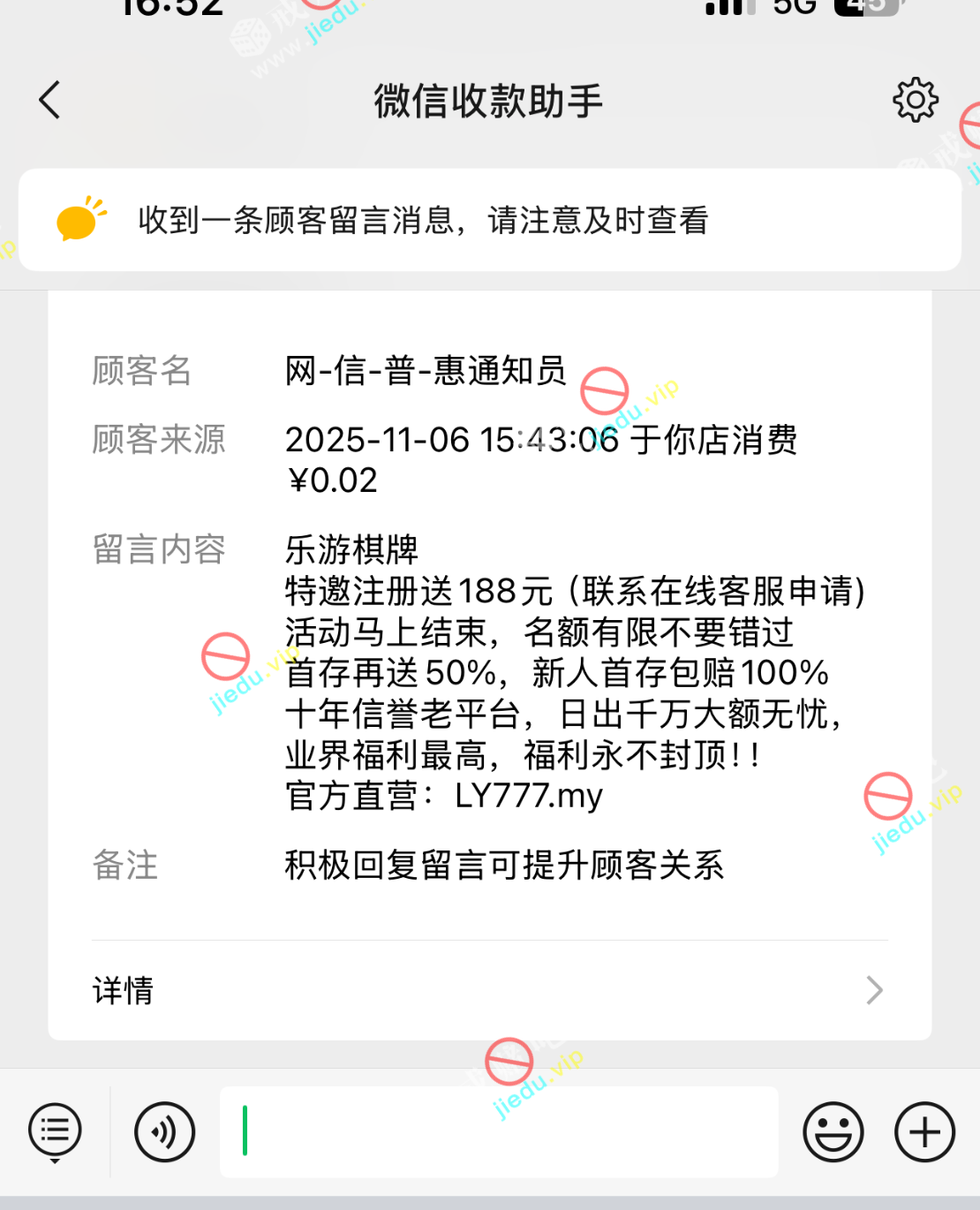
Task: Open the plus attachments menu
Action: point(924,1131)
